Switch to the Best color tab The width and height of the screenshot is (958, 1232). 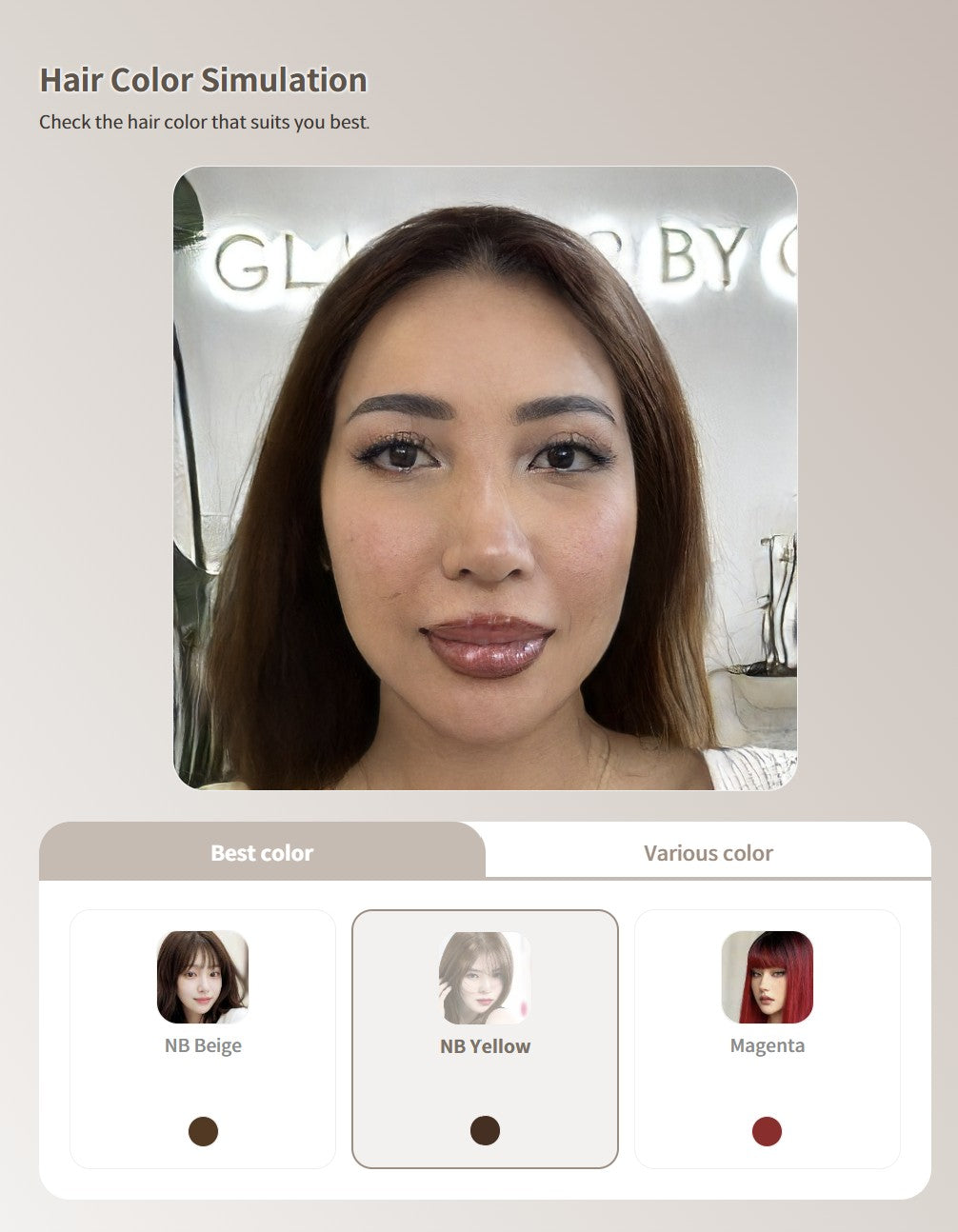262,852
